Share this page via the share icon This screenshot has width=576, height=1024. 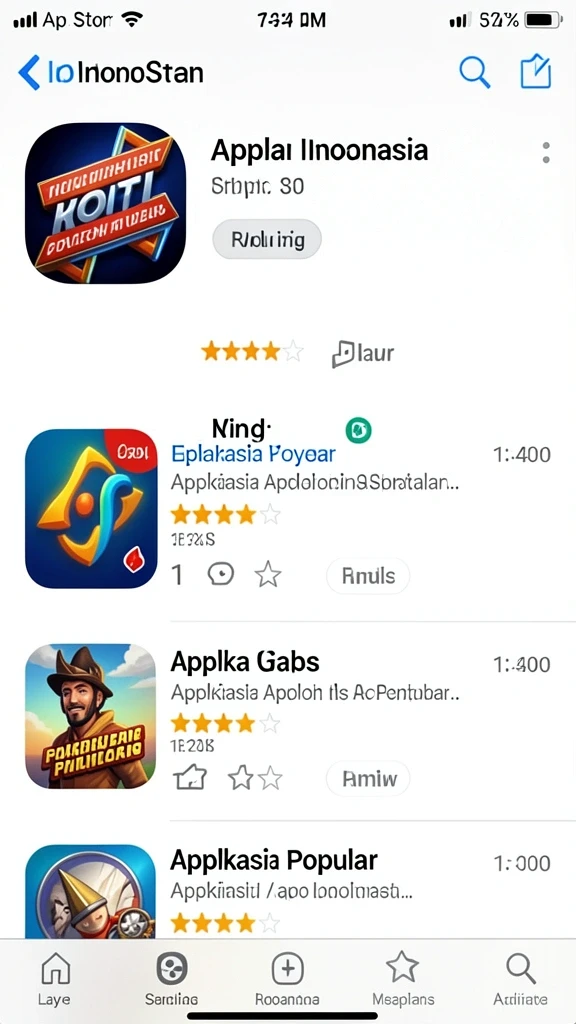click(x=536, y=71)
